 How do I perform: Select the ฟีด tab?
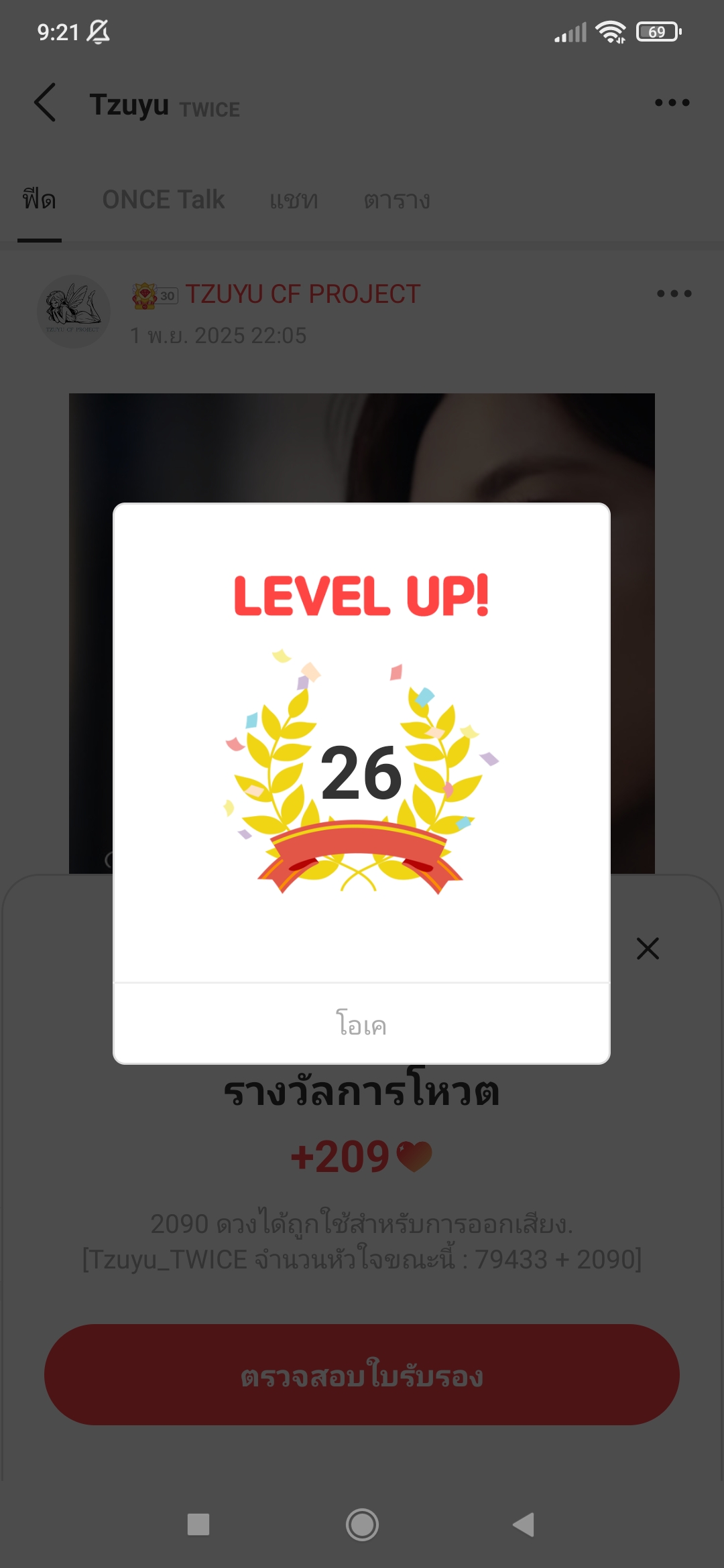pyautogui.click(x=40, y=200)
